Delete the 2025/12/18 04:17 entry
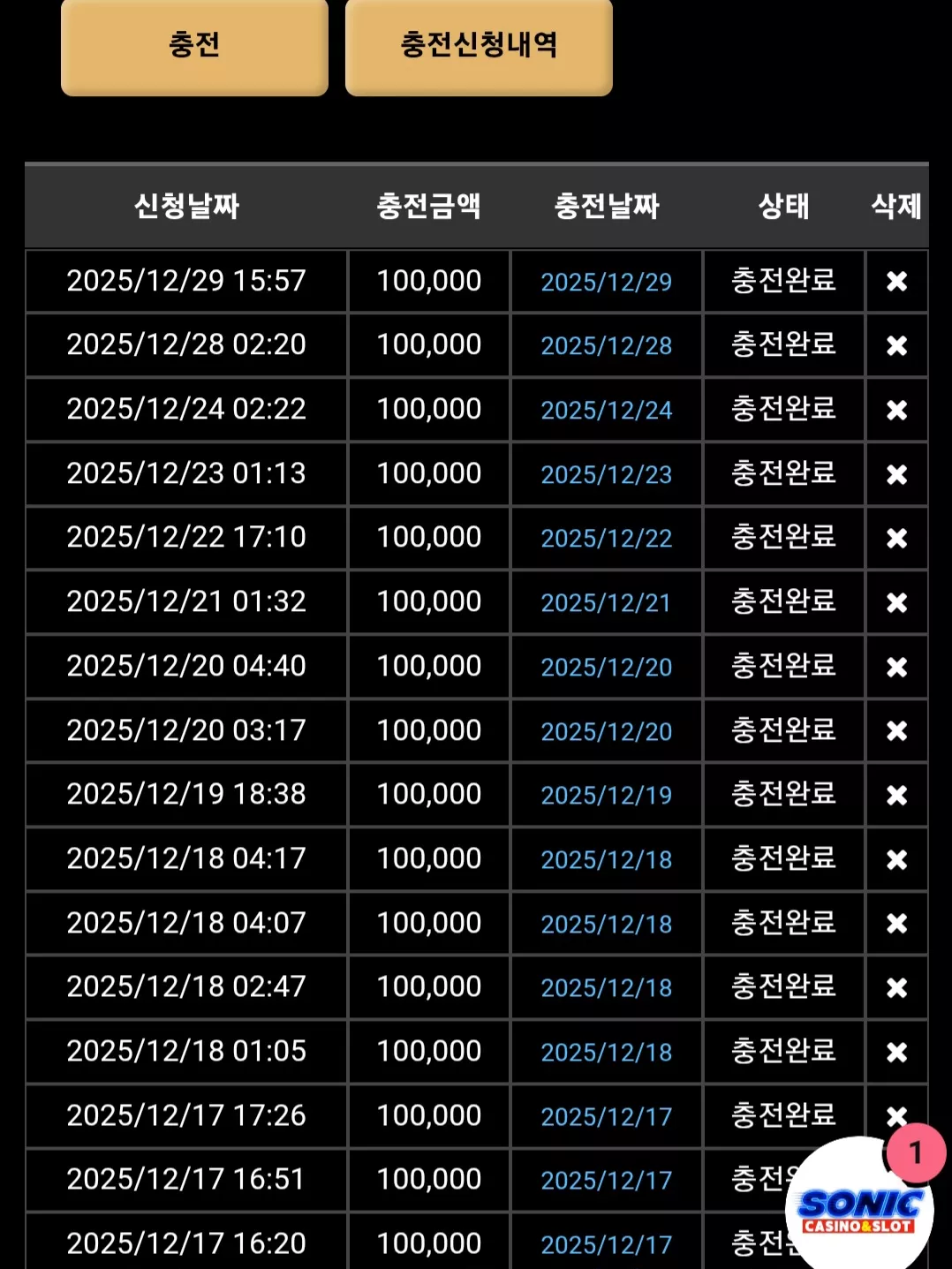This screenshot has width=952, height=1269. 896,859
